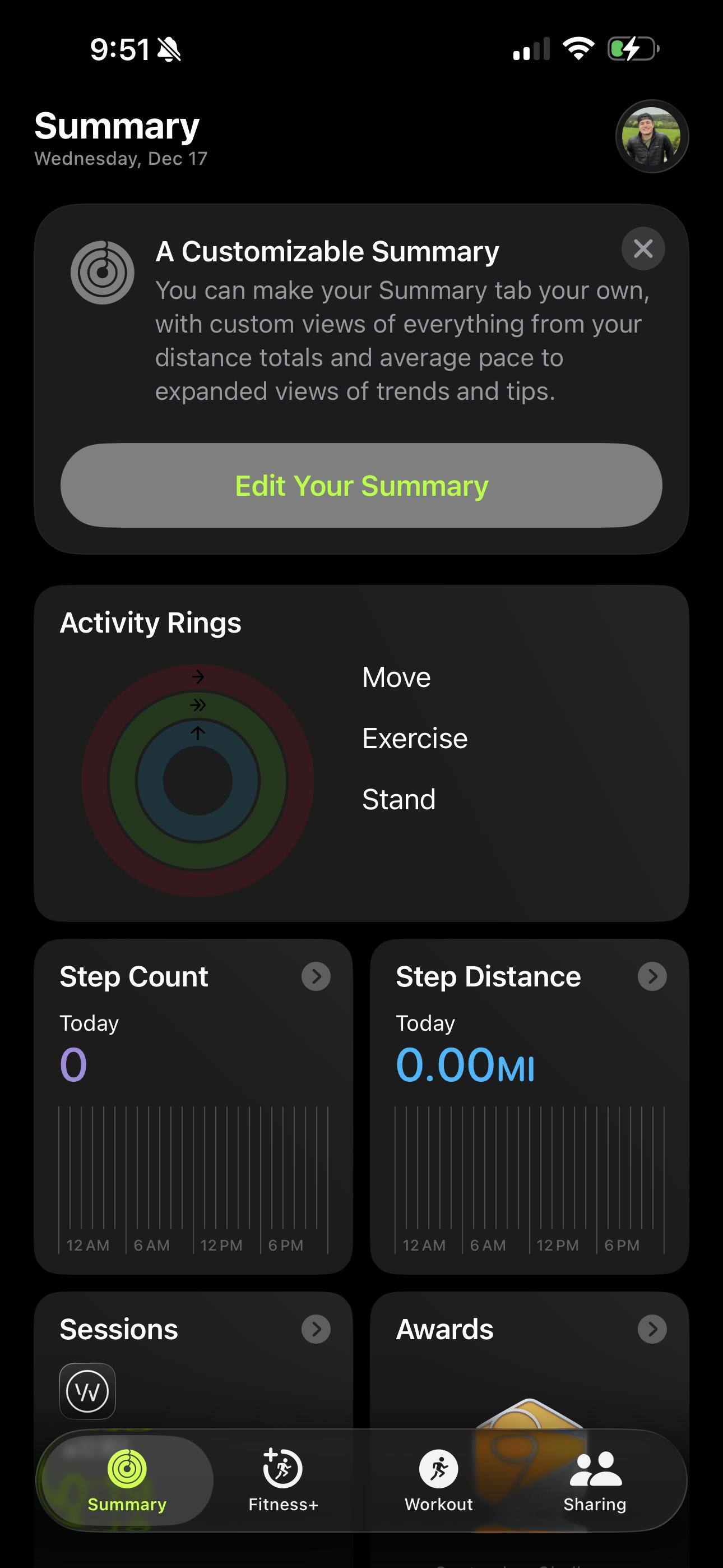Switch to the Fitness+ tab
The image size is (723, 1568).
pos(283,1480)
